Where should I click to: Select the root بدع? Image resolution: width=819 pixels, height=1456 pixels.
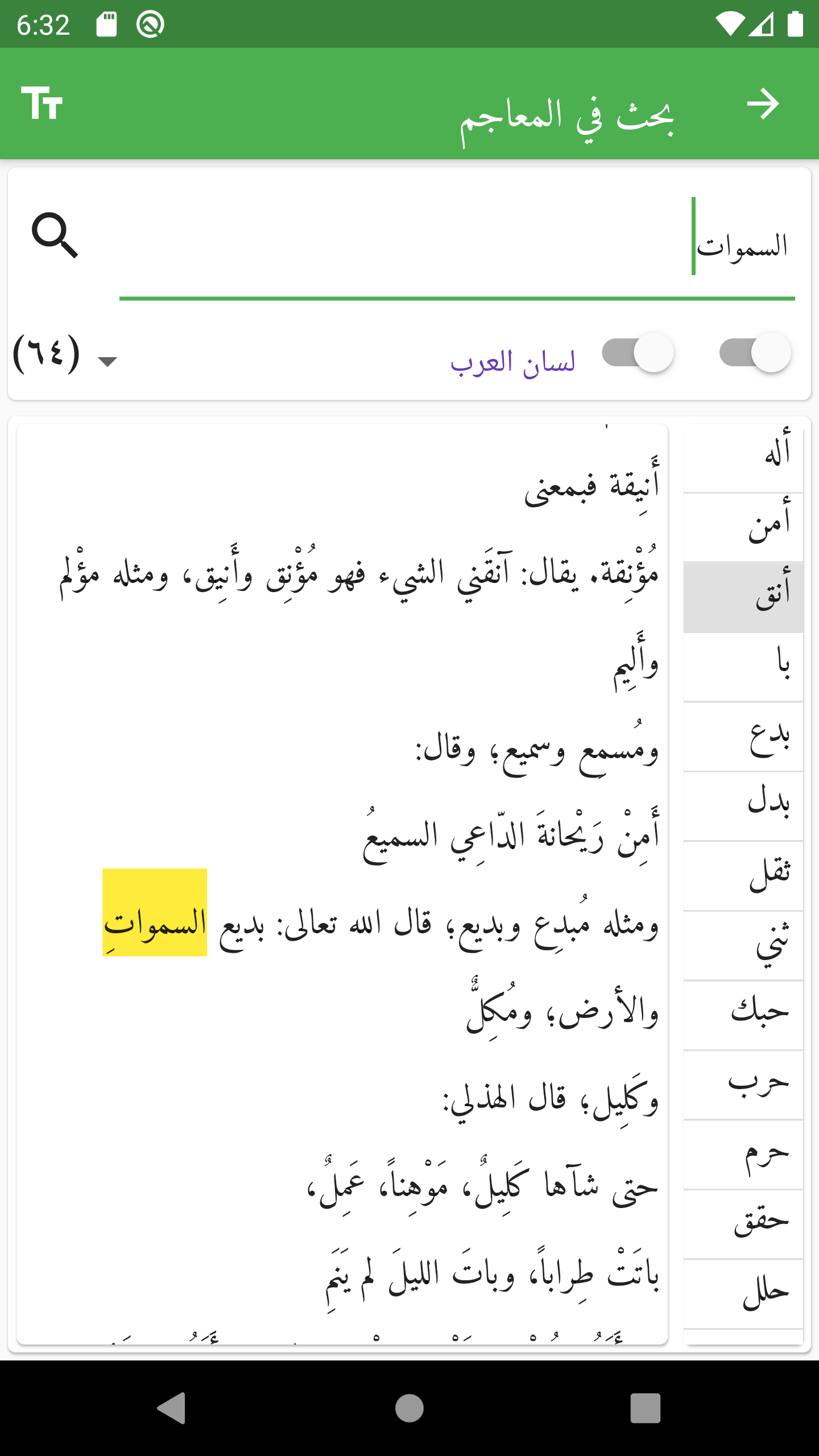(743, 737)
